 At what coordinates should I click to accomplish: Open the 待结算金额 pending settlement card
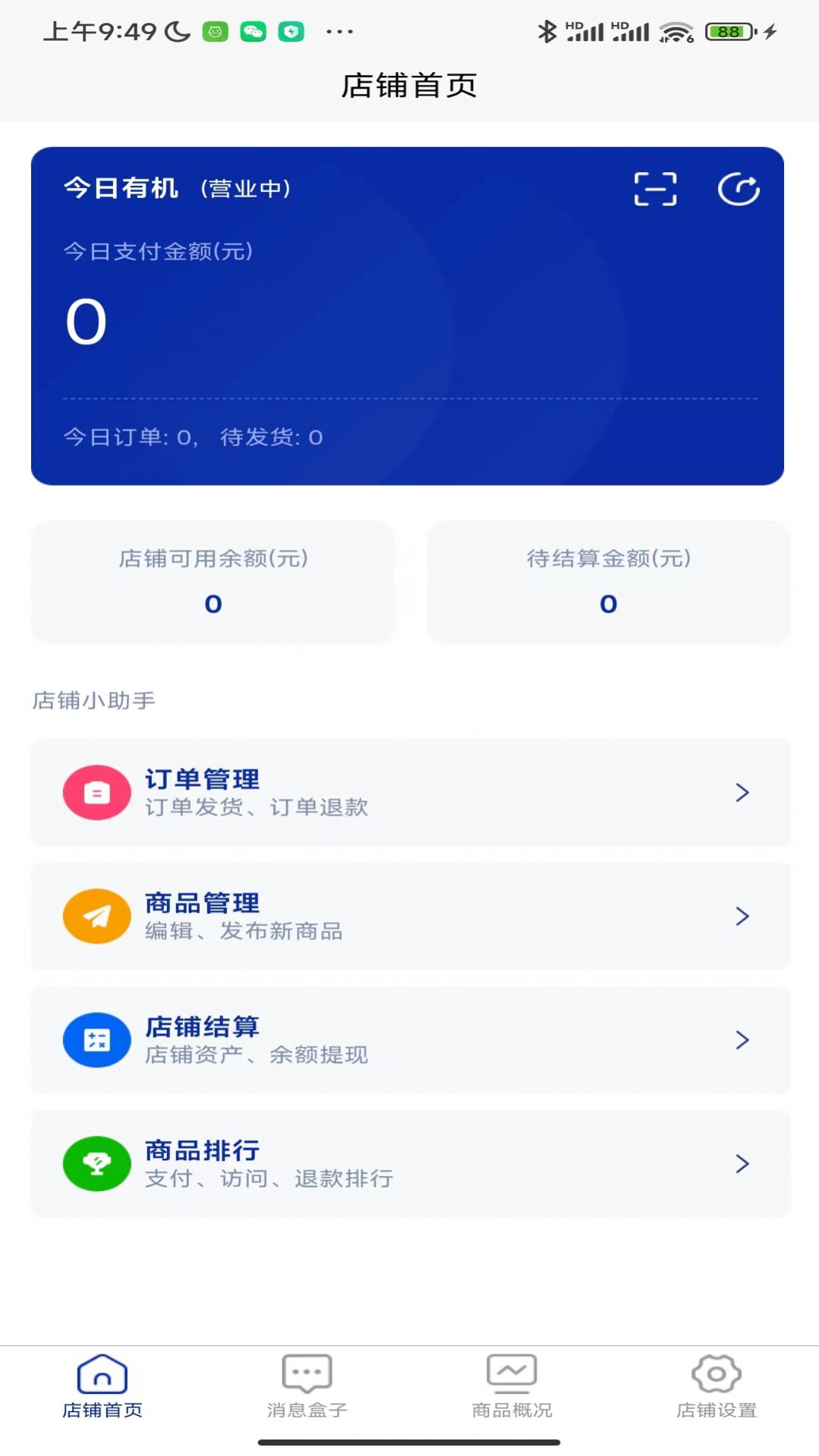pos(608,582)
